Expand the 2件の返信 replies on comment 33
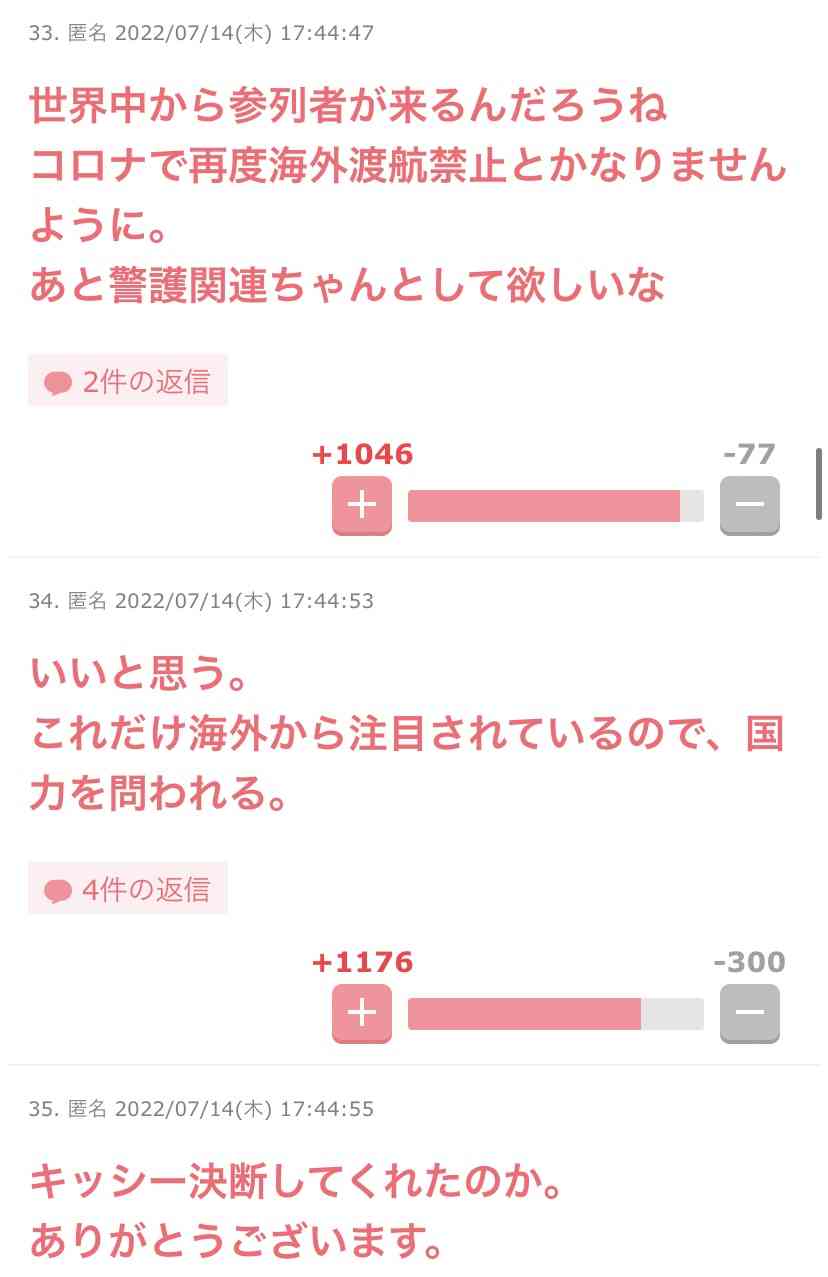The height and width of the screenshot is (1277, 828). (128, 380)
